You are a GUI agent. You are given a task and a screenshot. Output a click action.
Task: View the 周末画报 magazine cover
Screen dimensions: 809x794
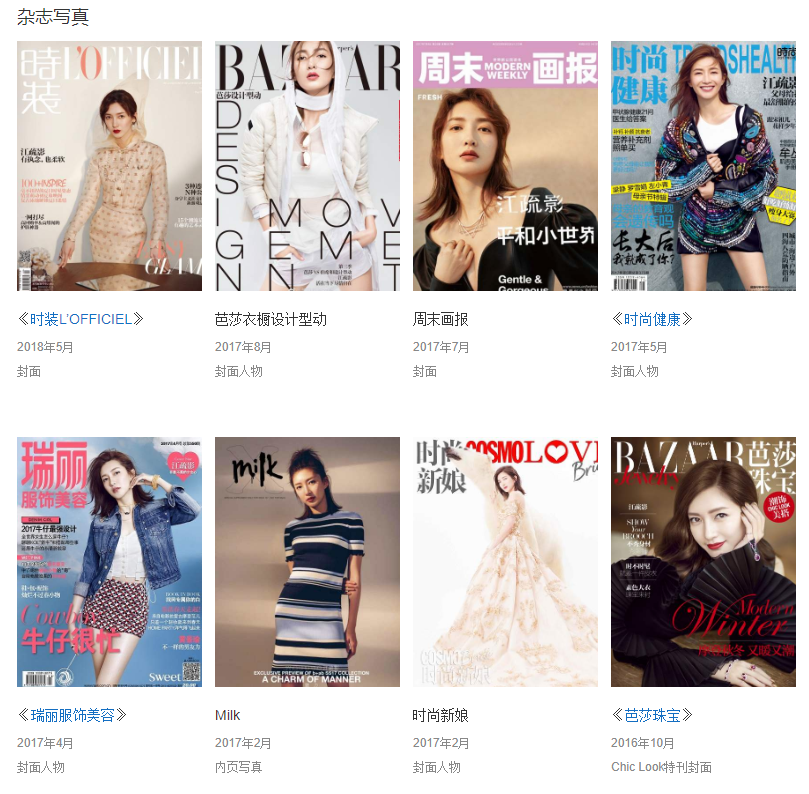coord(505,166)
